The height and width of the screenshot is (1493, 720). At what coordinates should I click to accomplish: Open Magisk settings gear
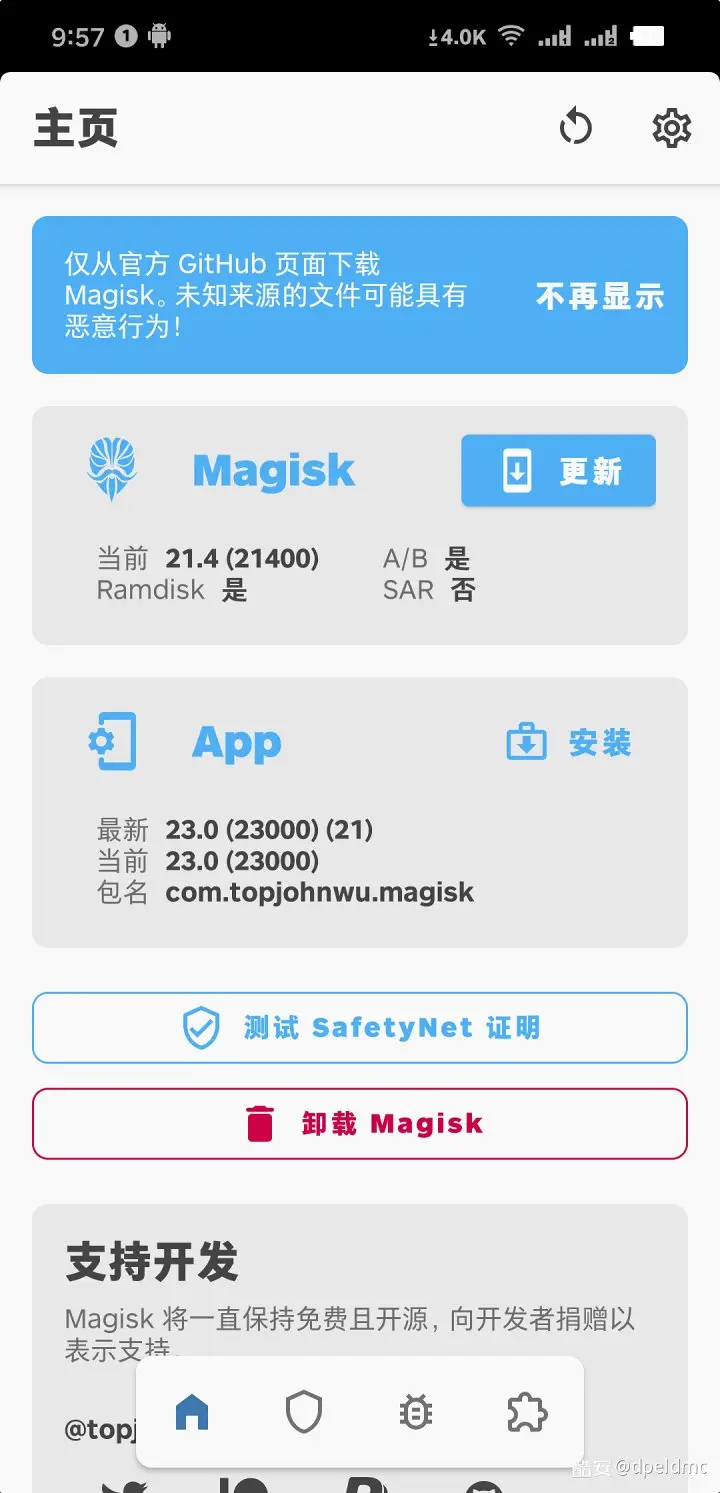point(671,128)
